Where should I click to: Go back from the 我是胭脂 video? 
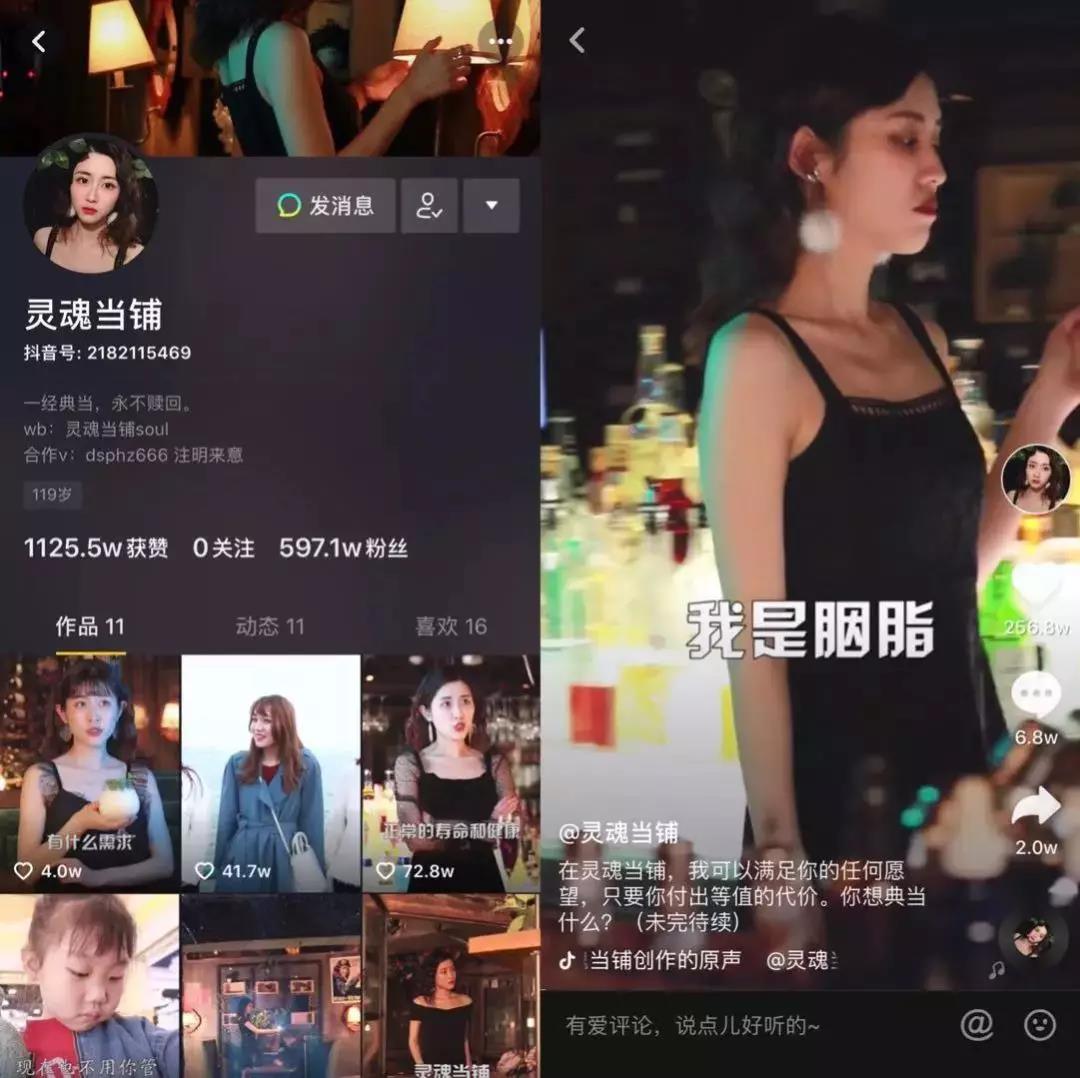click(x=577, y=41)
